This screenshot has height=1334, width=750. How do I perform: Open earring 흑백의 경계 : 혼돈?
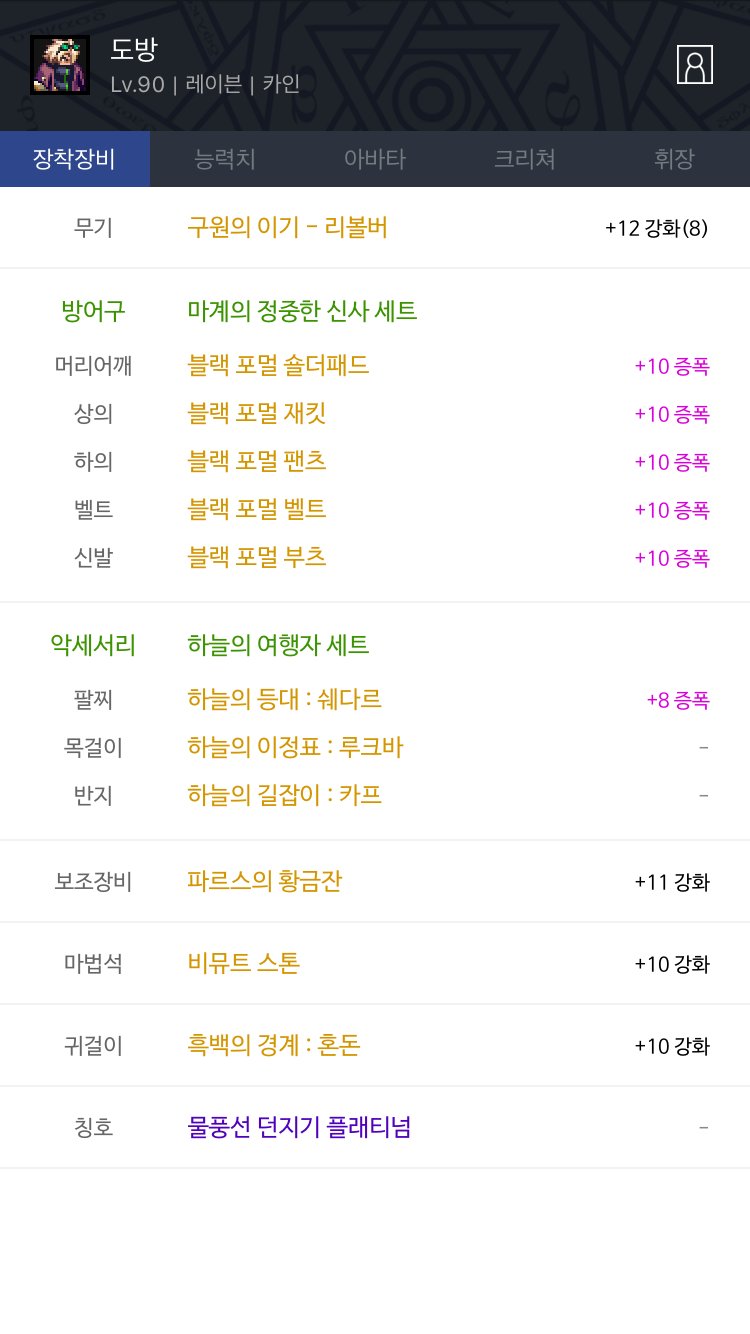(x=273, y=1045)
